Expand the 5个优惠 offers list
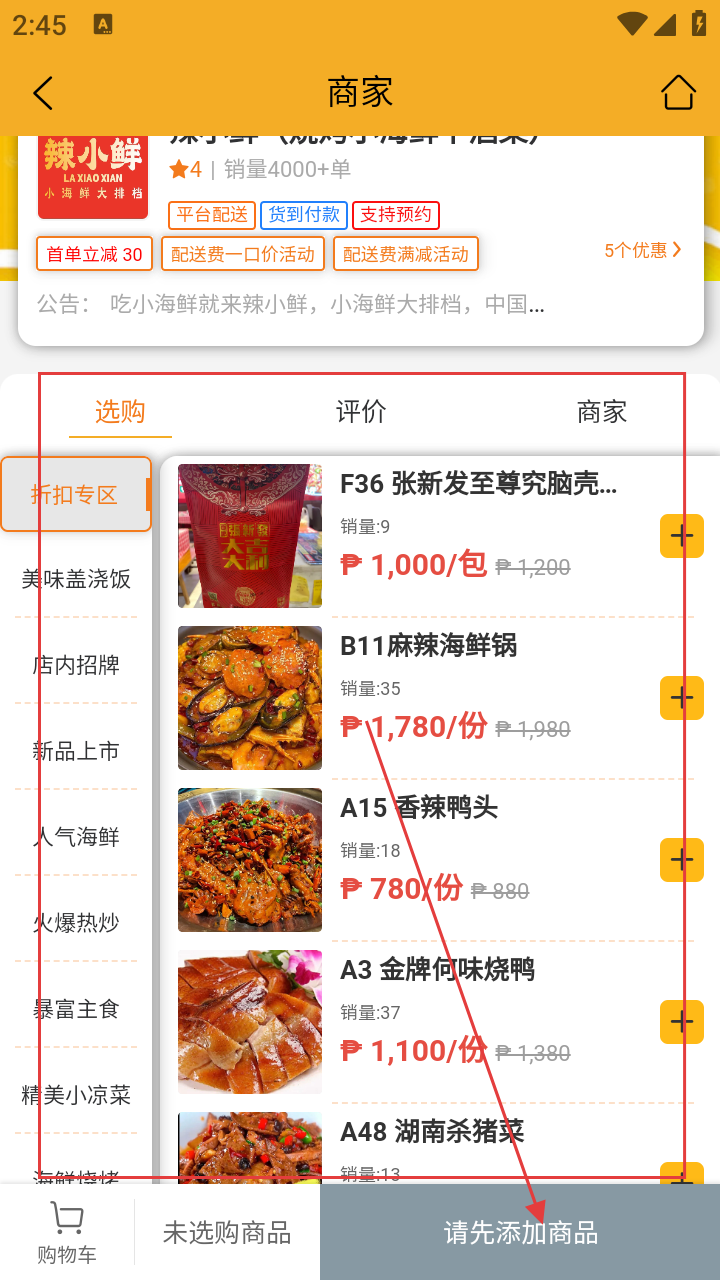 click(x=643, y=250)
